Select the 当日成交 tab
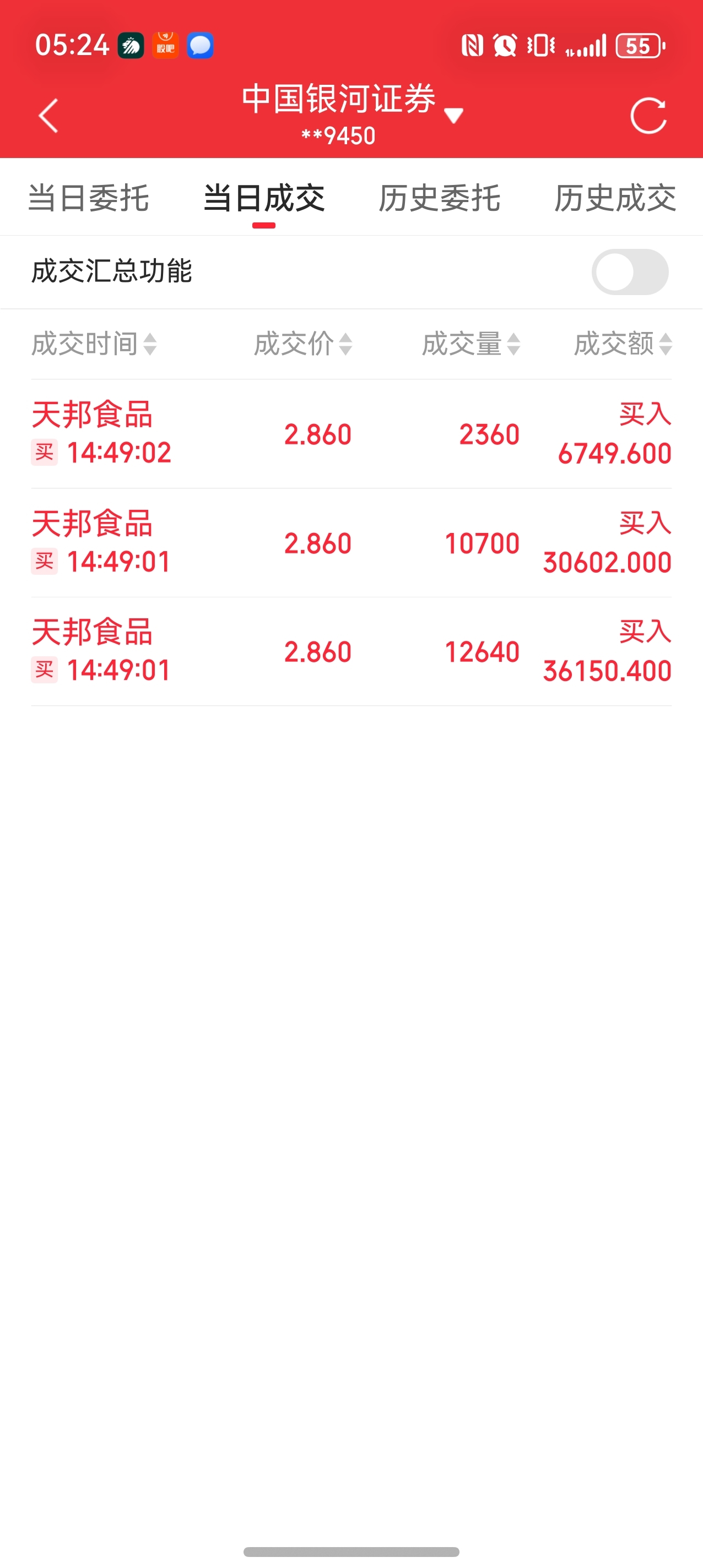Image resolution: width=703 pixels, height=1568 pixels. click(264, 198)
